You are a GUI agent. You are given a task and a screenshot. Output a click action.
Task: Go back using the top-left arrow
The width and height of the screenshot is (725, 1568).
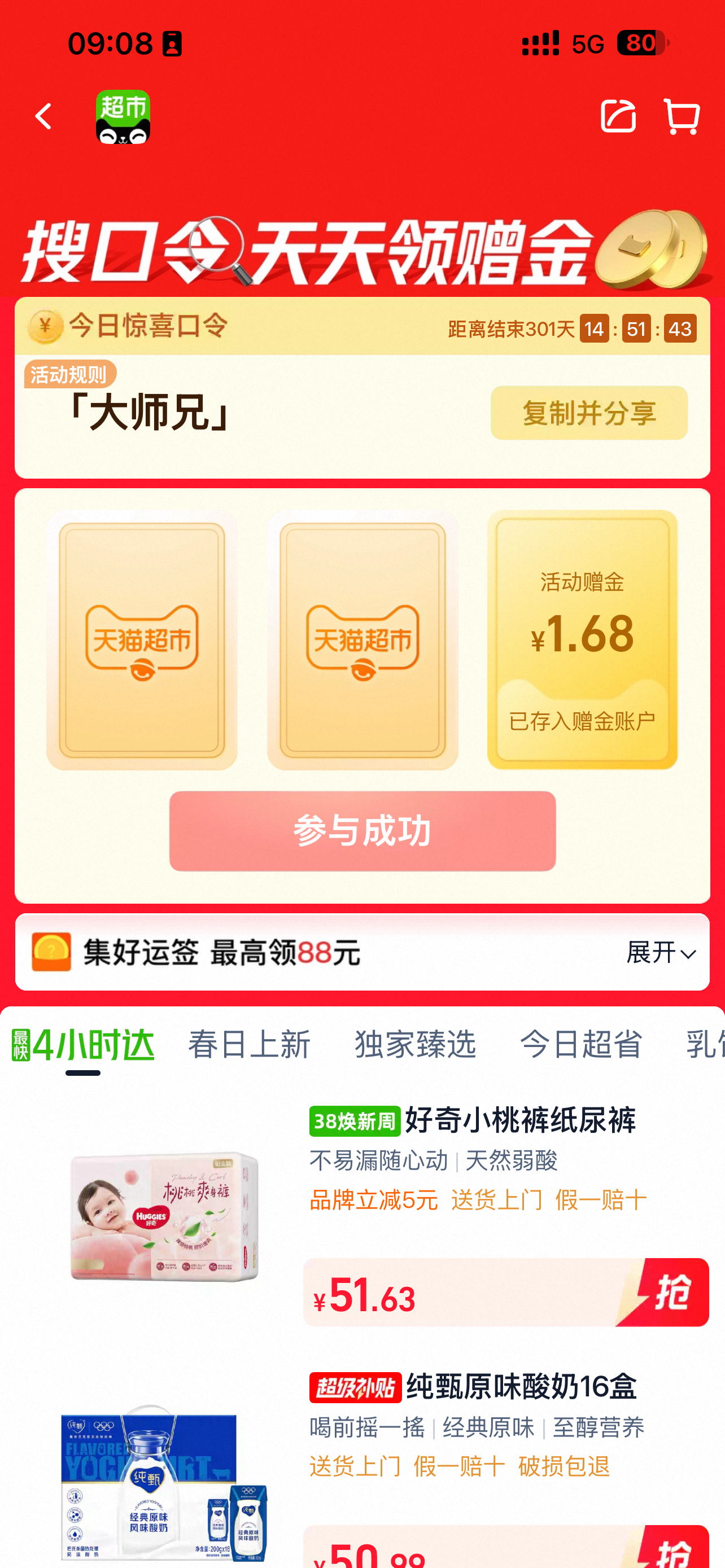coord(43,116)
